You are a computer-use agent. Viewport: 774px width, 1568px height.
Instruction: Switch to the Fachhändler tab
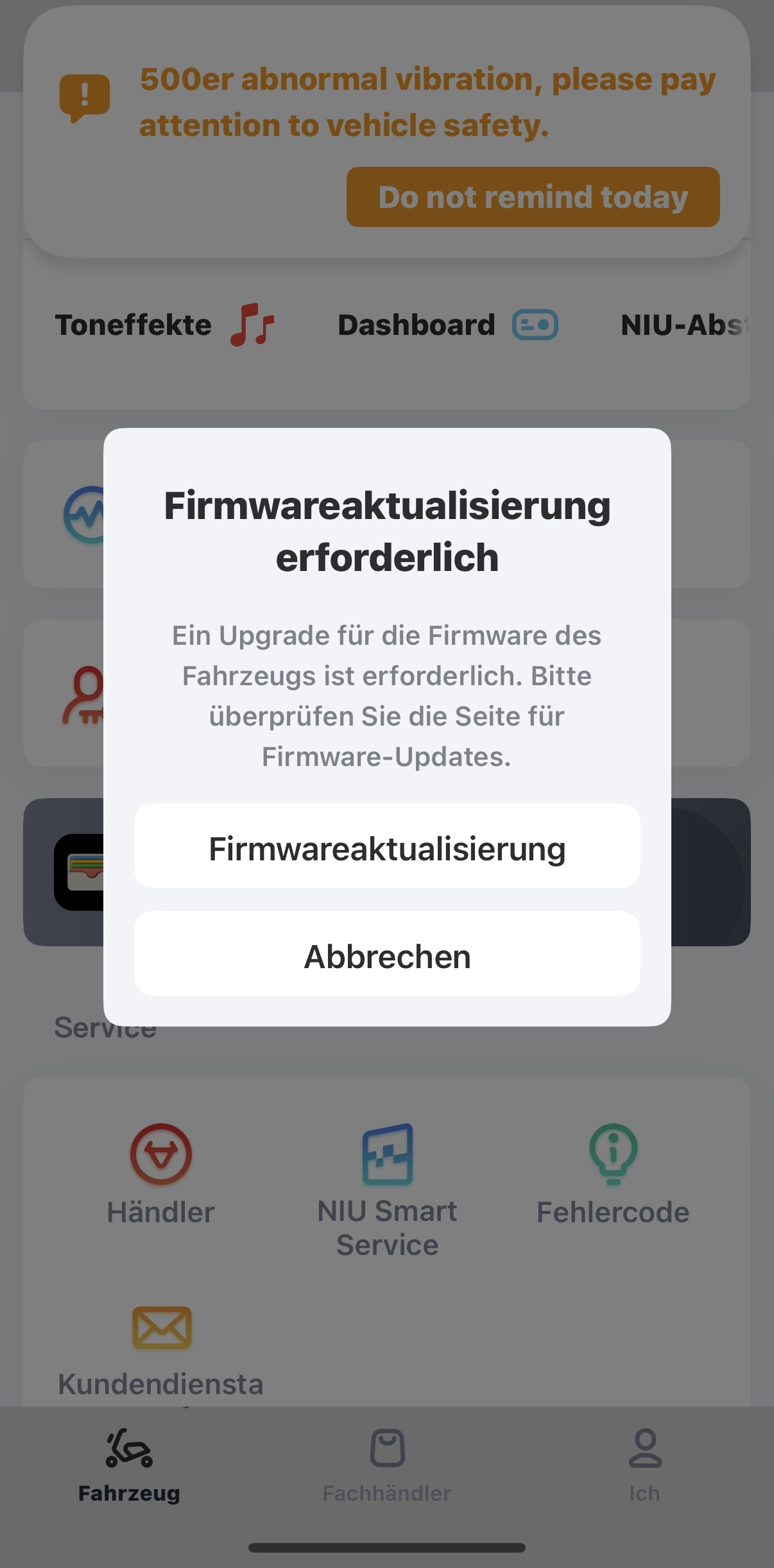tap(387, 1465)
